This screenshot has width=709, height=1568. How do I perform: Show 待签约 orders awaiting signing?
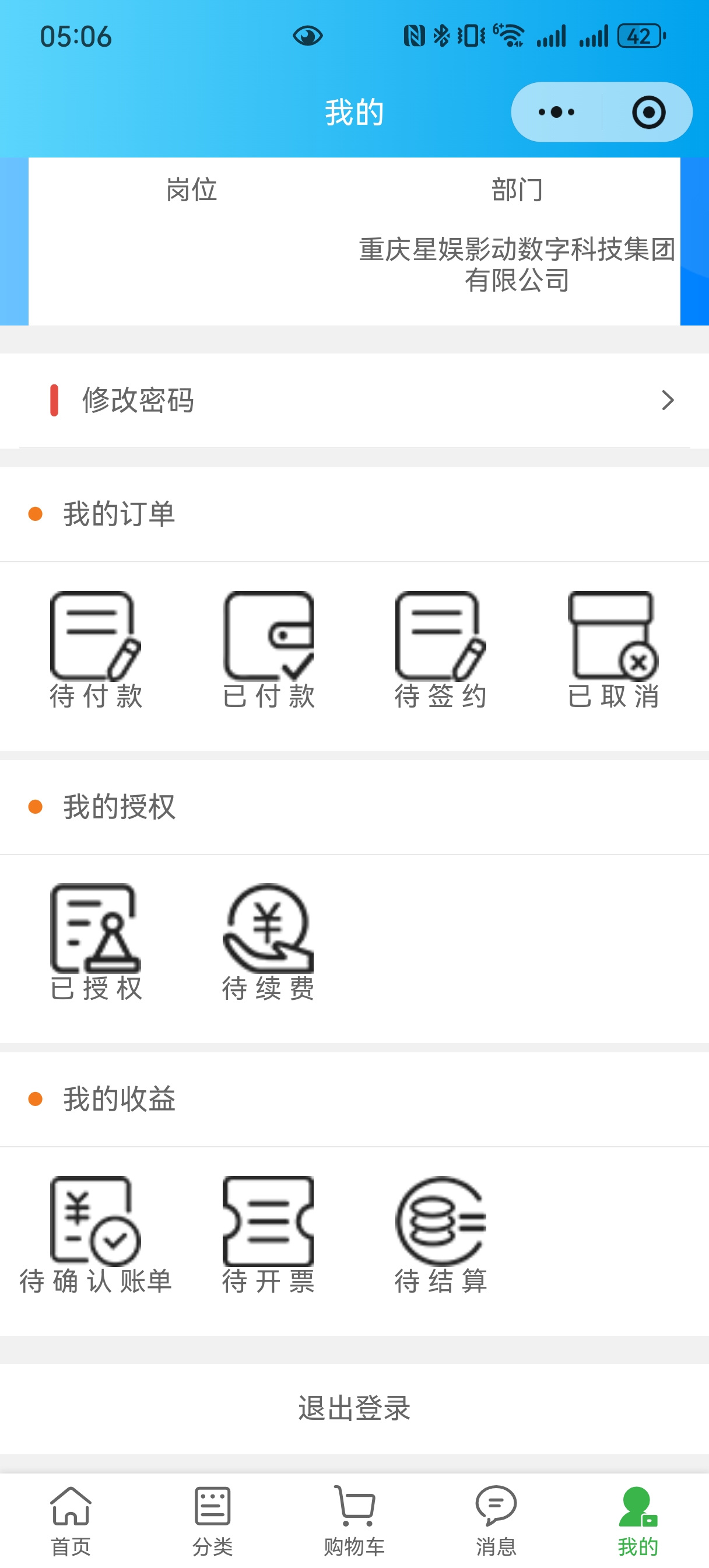coord(440,649)
